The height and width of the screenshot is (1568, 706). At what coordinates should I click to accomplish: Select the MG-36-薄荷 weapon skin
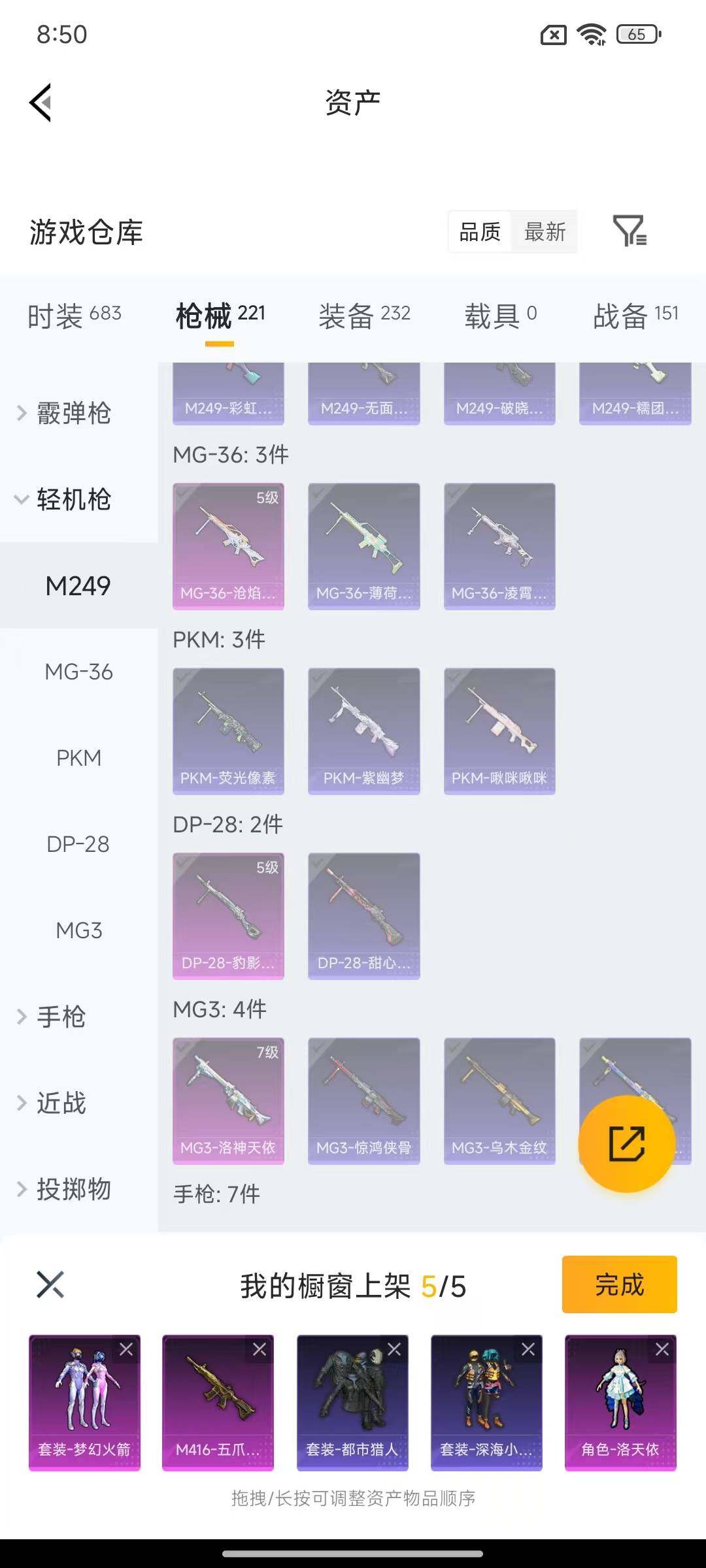[363, 546]
